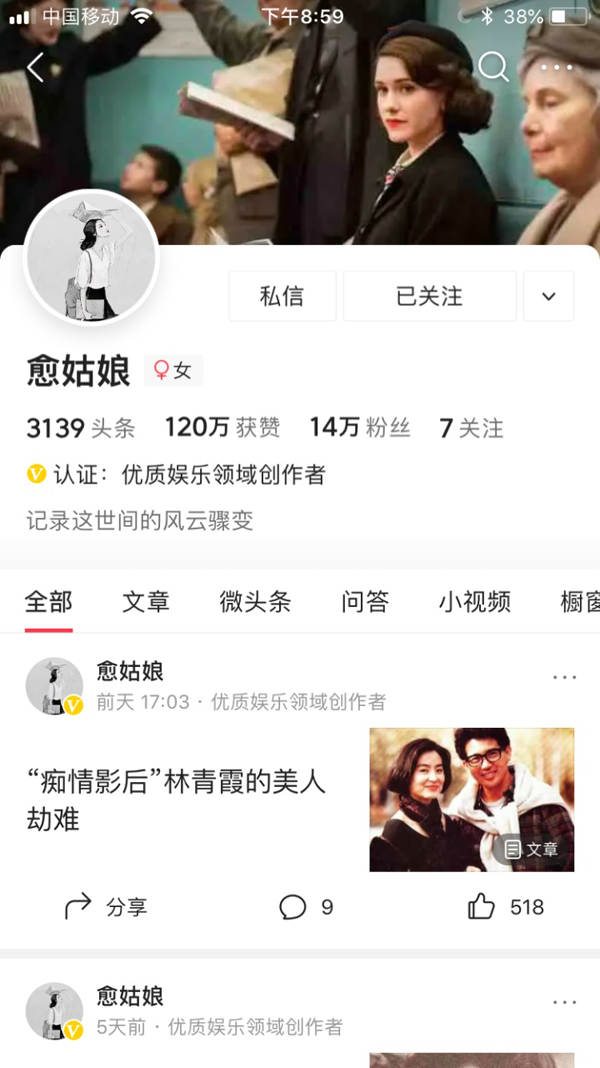
Task: Open the 小视频 tab
Action: point(474,601)
